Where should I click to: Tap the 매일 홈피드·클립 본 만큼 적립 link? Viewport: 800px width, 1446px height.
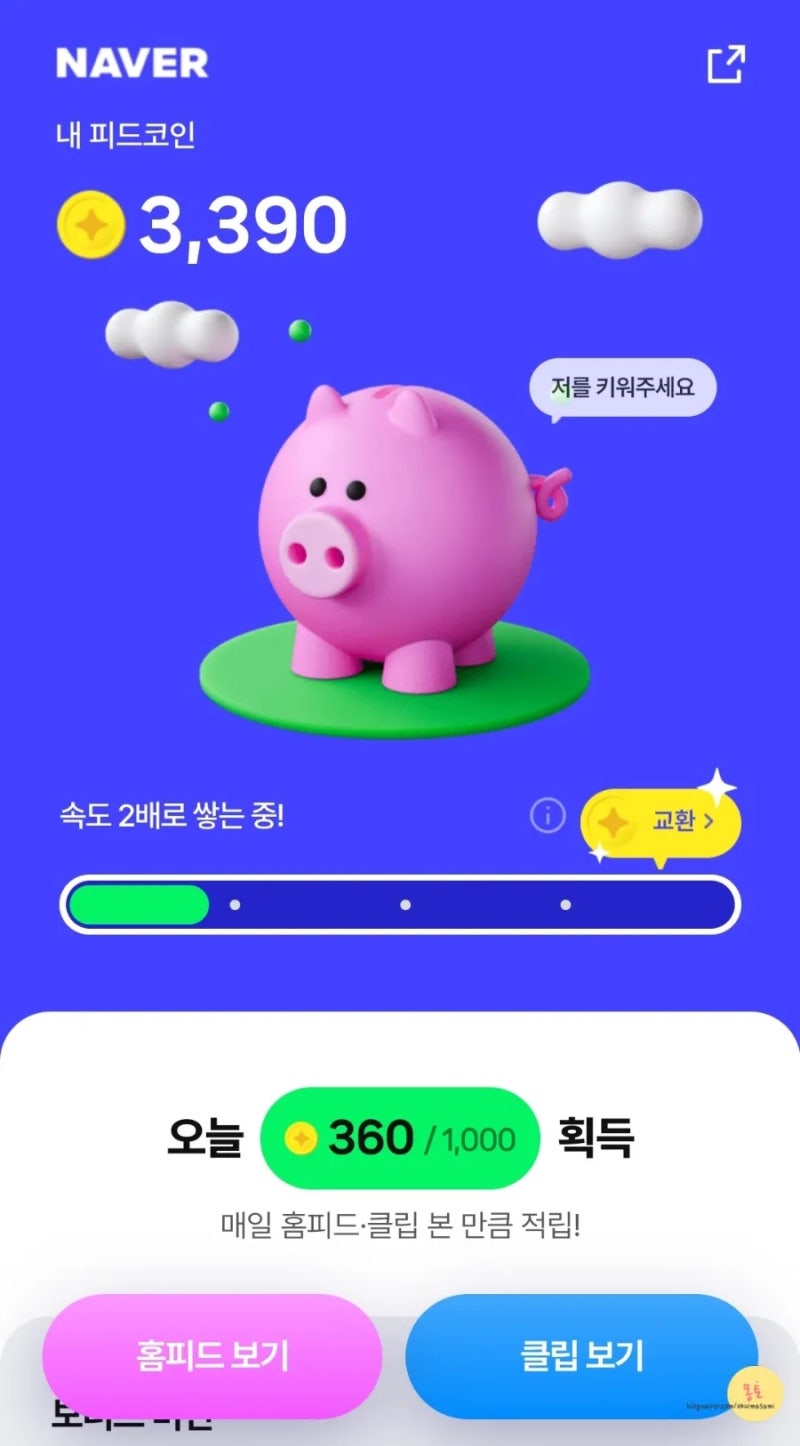point(400,1224)
